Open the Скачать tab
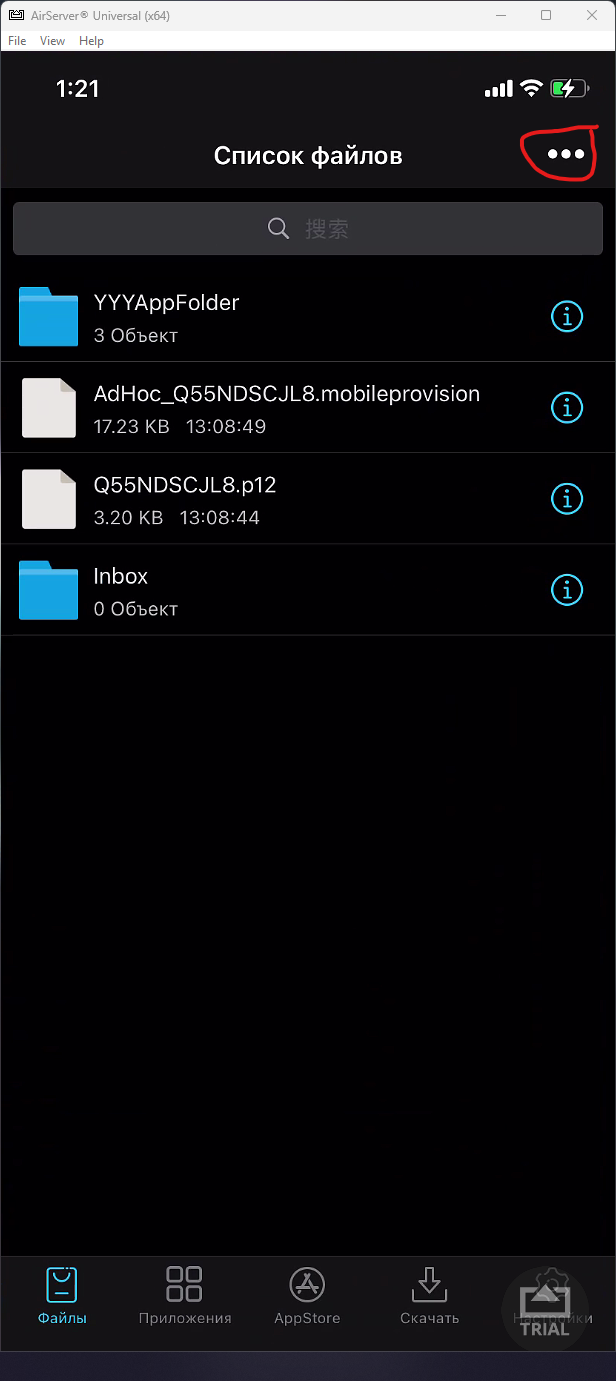Viewport: 616px width, 1381px height. 429,1296
